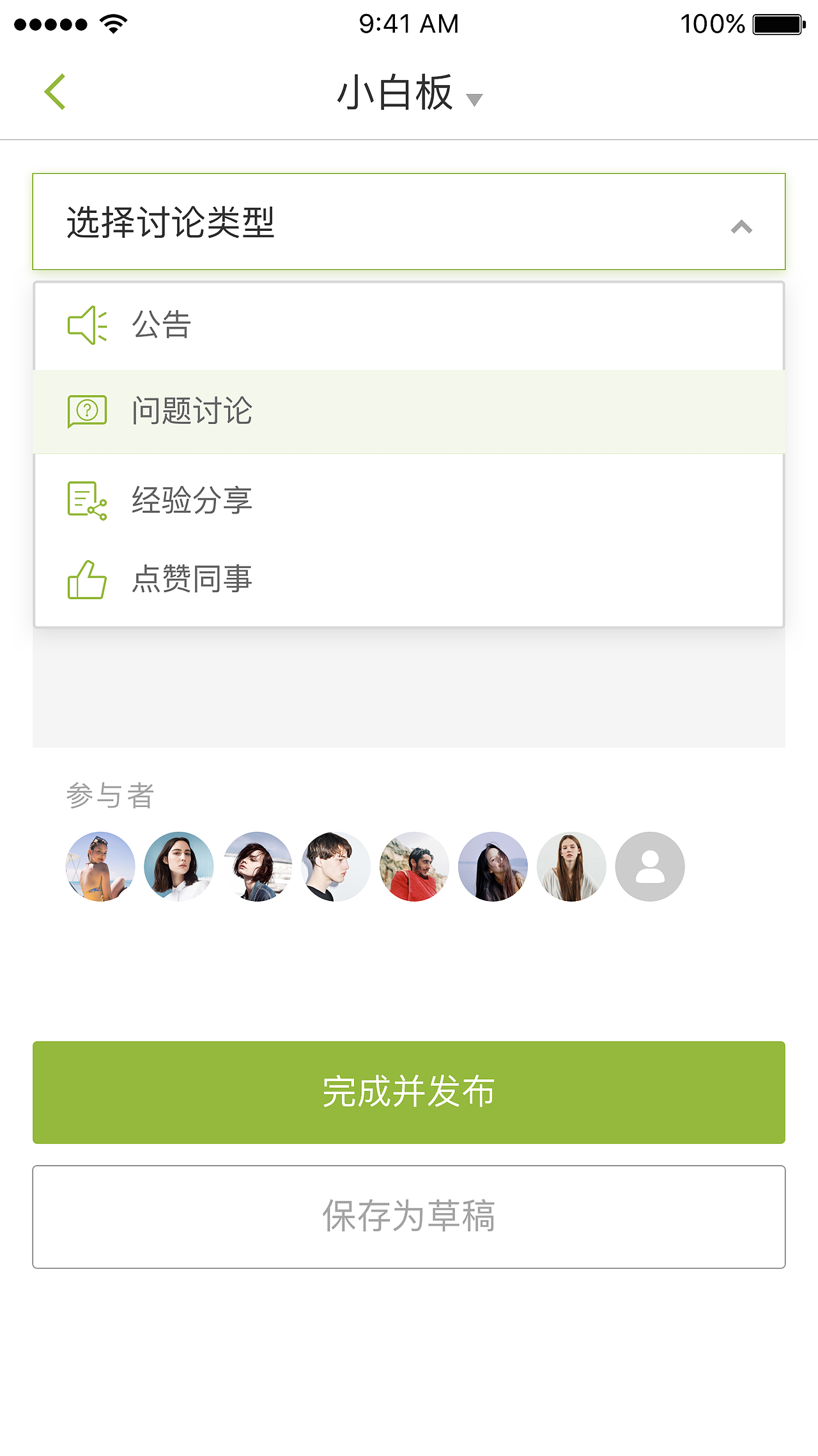The image size is (818, 1456).
Task: Click the first participant avatar under 参与者
Action: click(100, 866)
